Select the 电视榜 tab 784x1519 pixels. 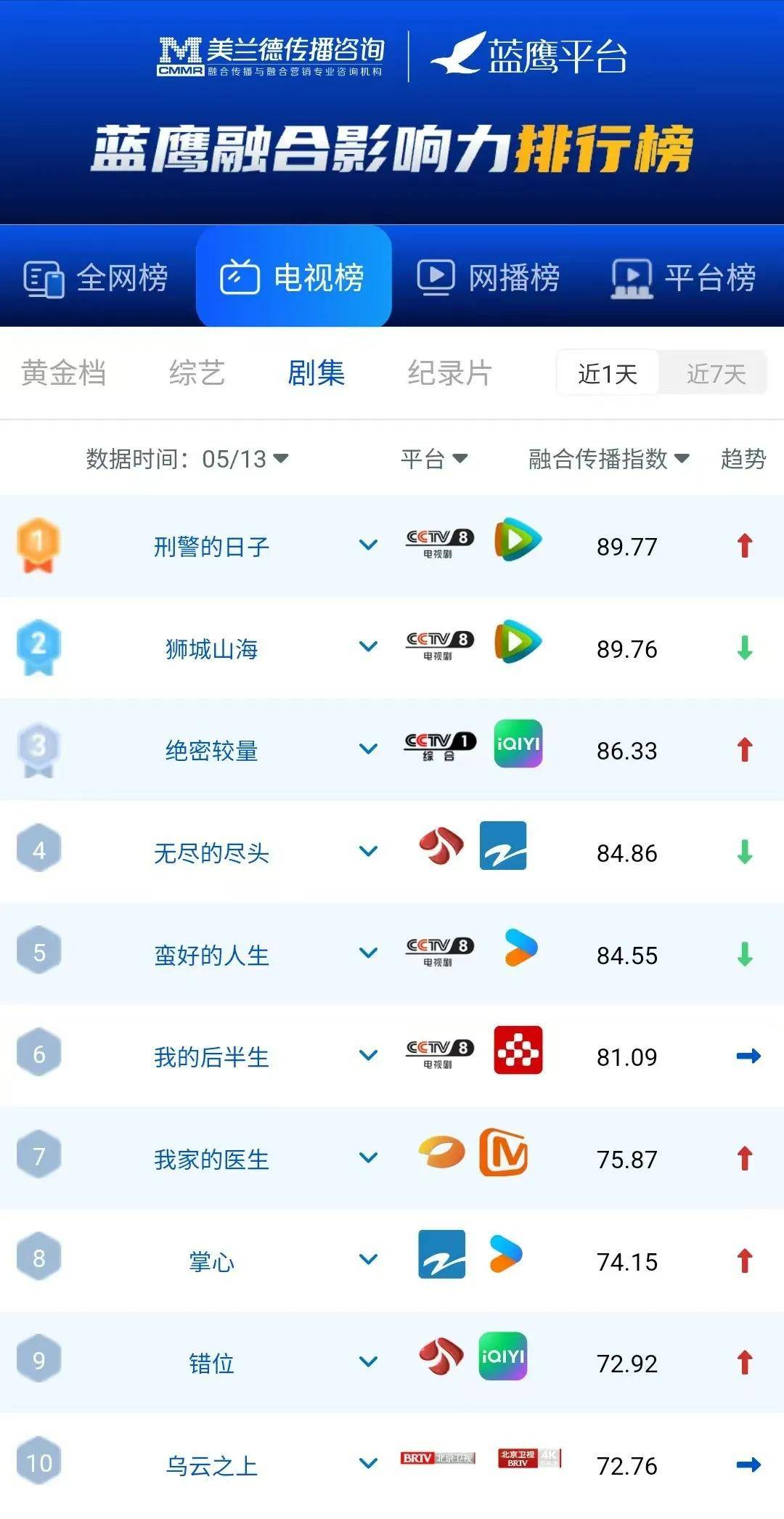click(x=293, y=277)
